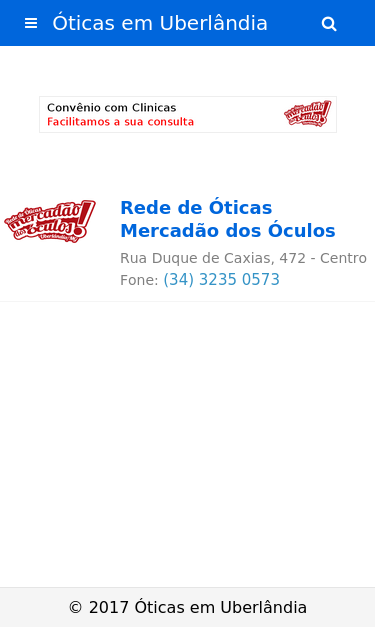This screenshot has height=627, width=375.
Task: Open the Convênio com Clinicas banner
Action: coord(188,114)
